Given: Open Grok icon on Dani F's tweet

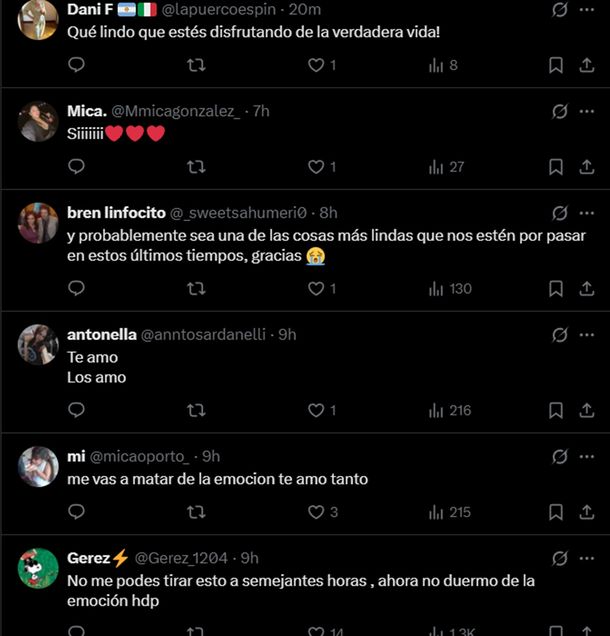Looking at the screenshot, I should click(560, 9).
